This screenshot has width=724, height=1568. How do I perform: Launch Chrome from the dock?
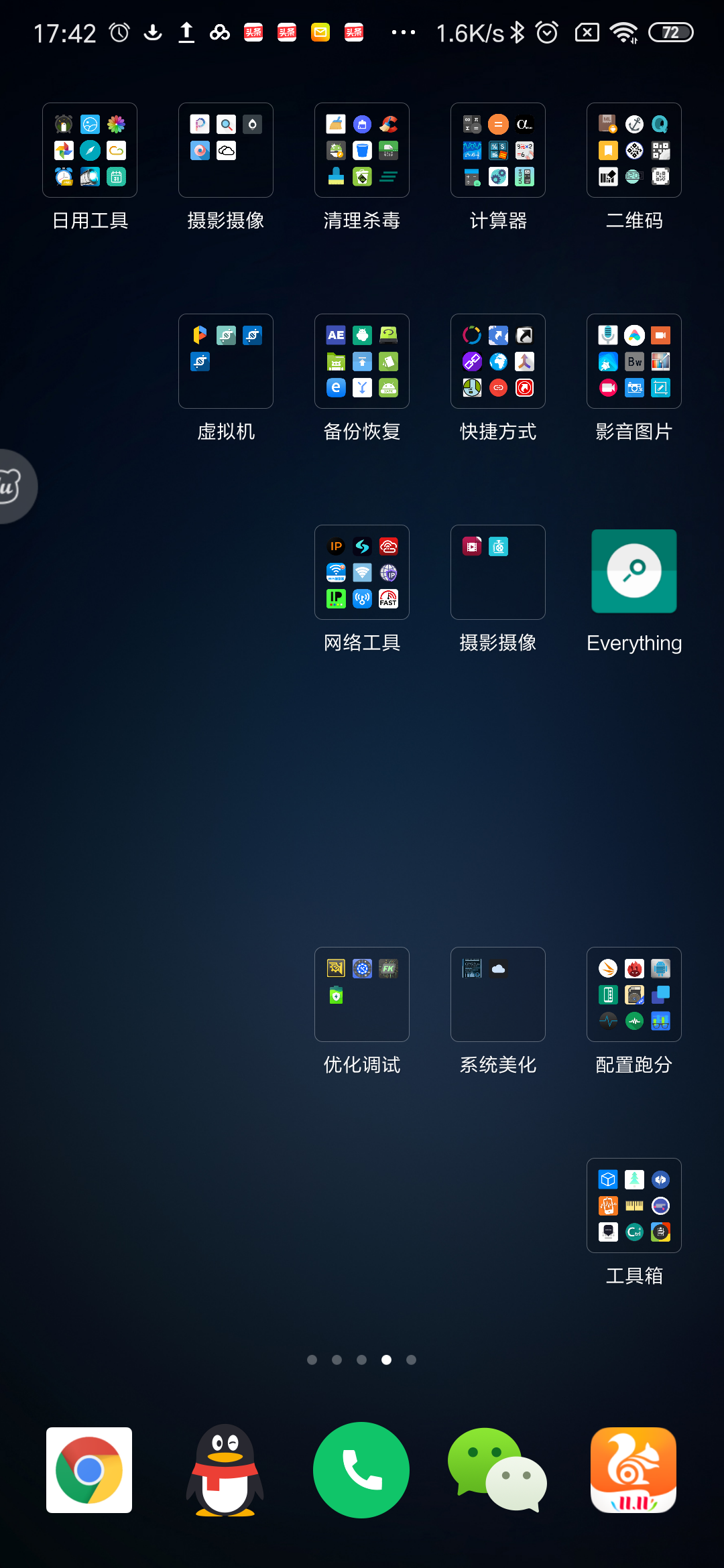point(89,1470)
